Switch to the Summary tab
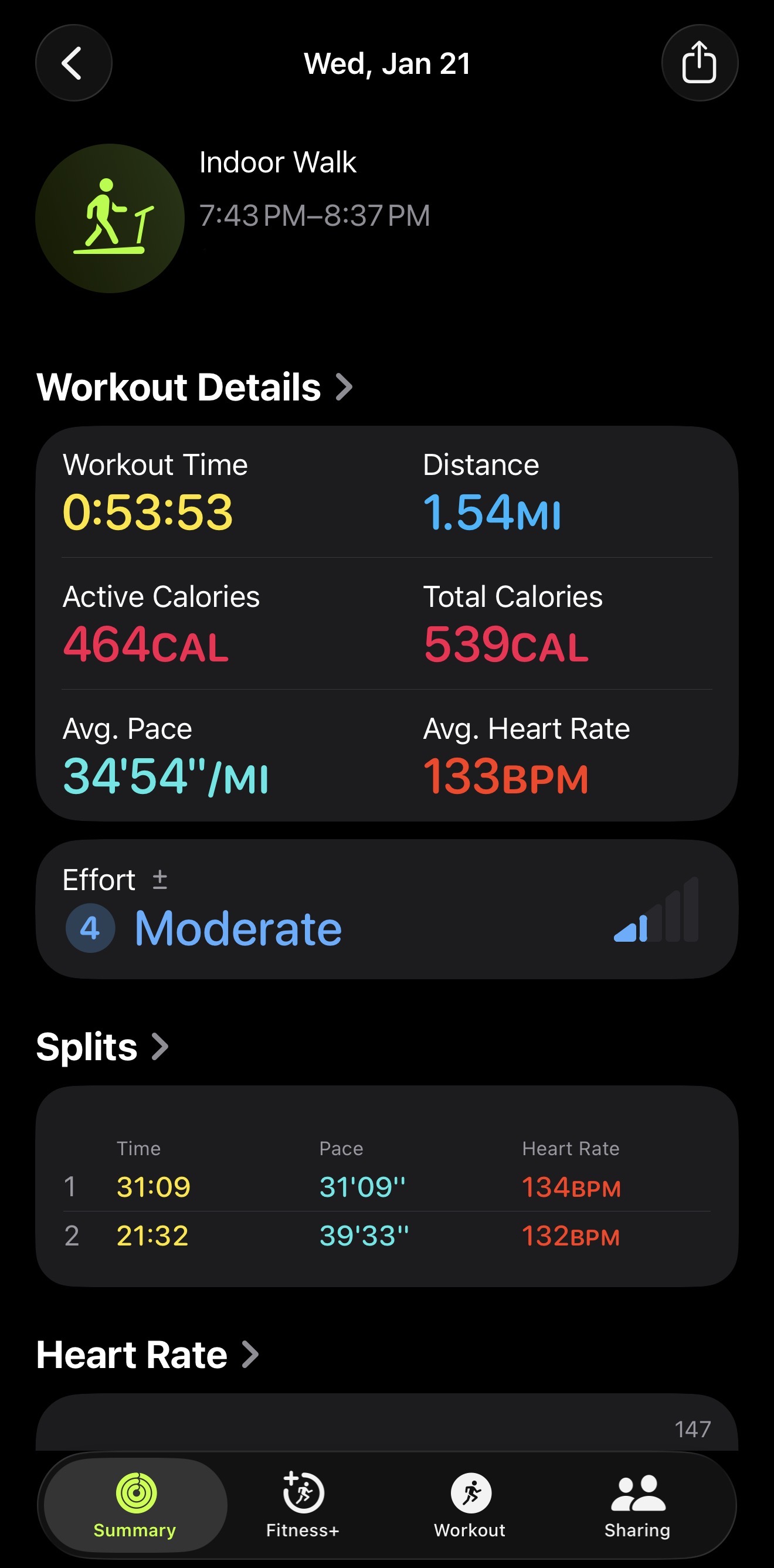The image size is (774, 1568). pyautogui.click(x=135, y=1503)
